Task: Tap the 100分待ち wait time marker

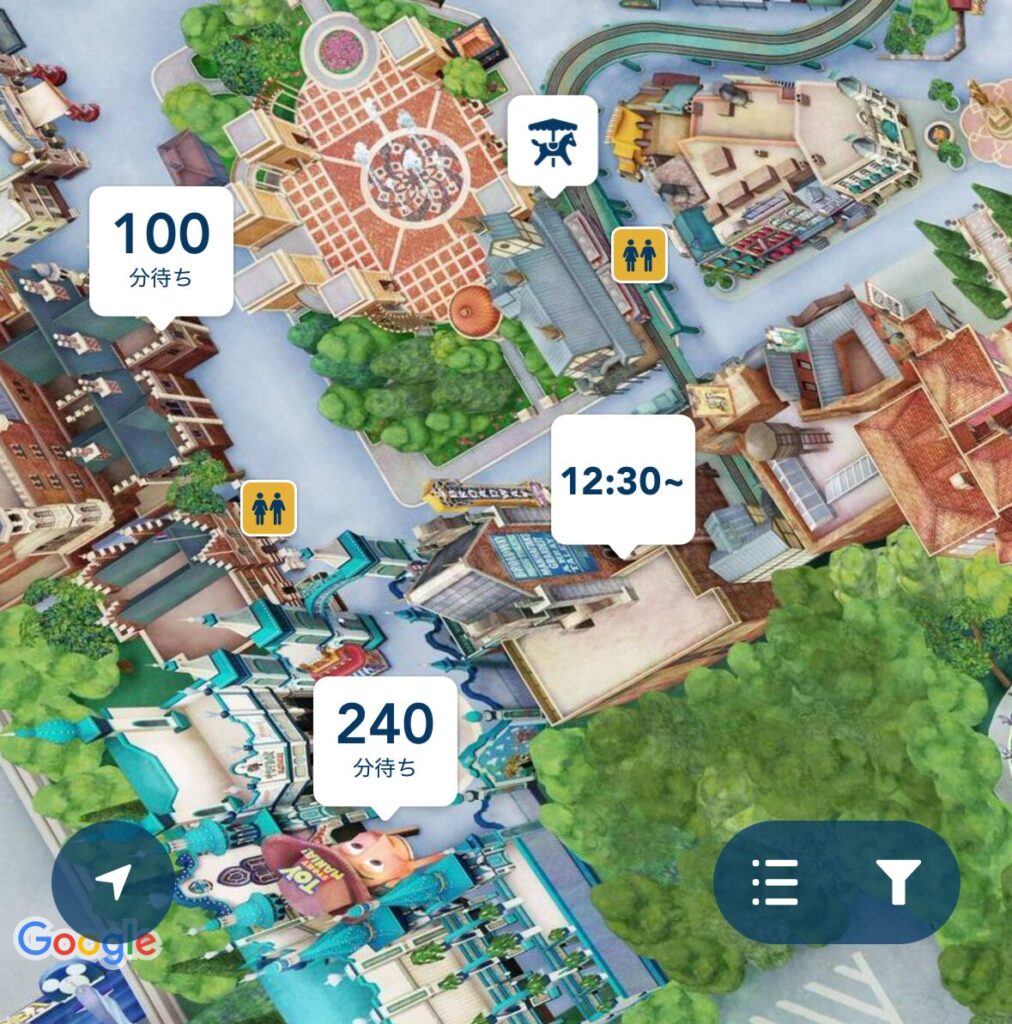Action: click(161, 250)
